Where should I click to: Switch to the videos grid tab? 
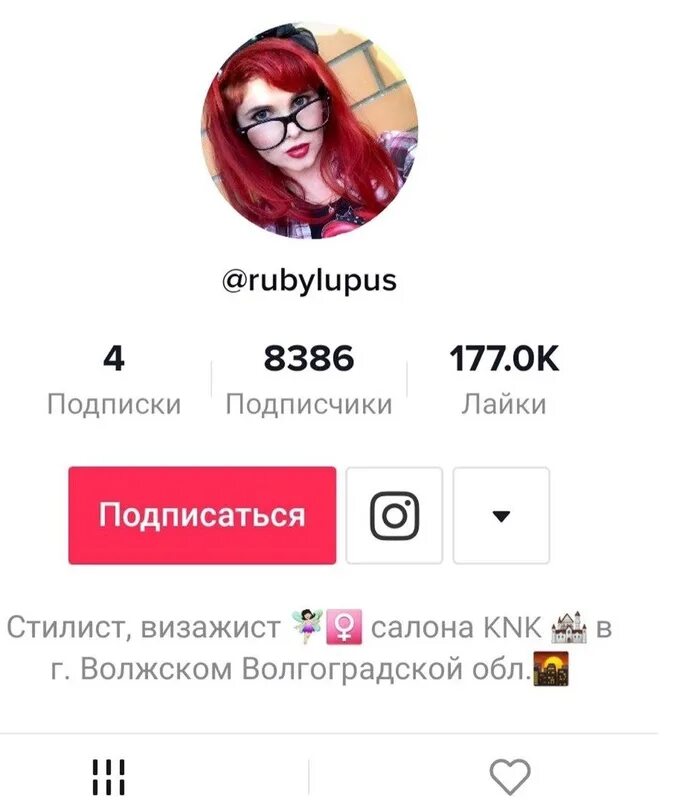[x=109, y=776]
